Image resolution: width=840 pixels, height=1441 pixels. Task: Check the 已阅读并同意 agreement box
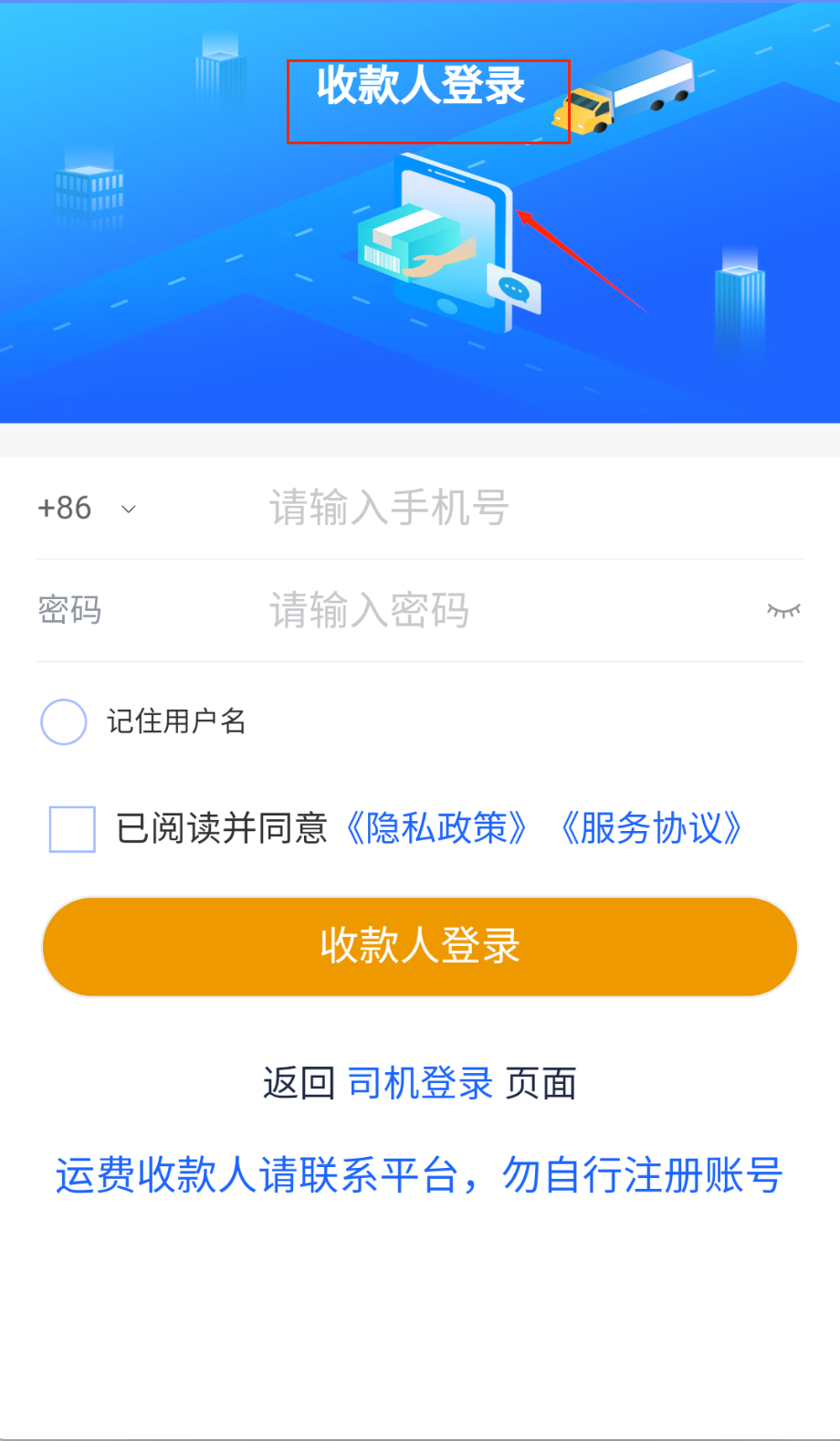[72, 829]
